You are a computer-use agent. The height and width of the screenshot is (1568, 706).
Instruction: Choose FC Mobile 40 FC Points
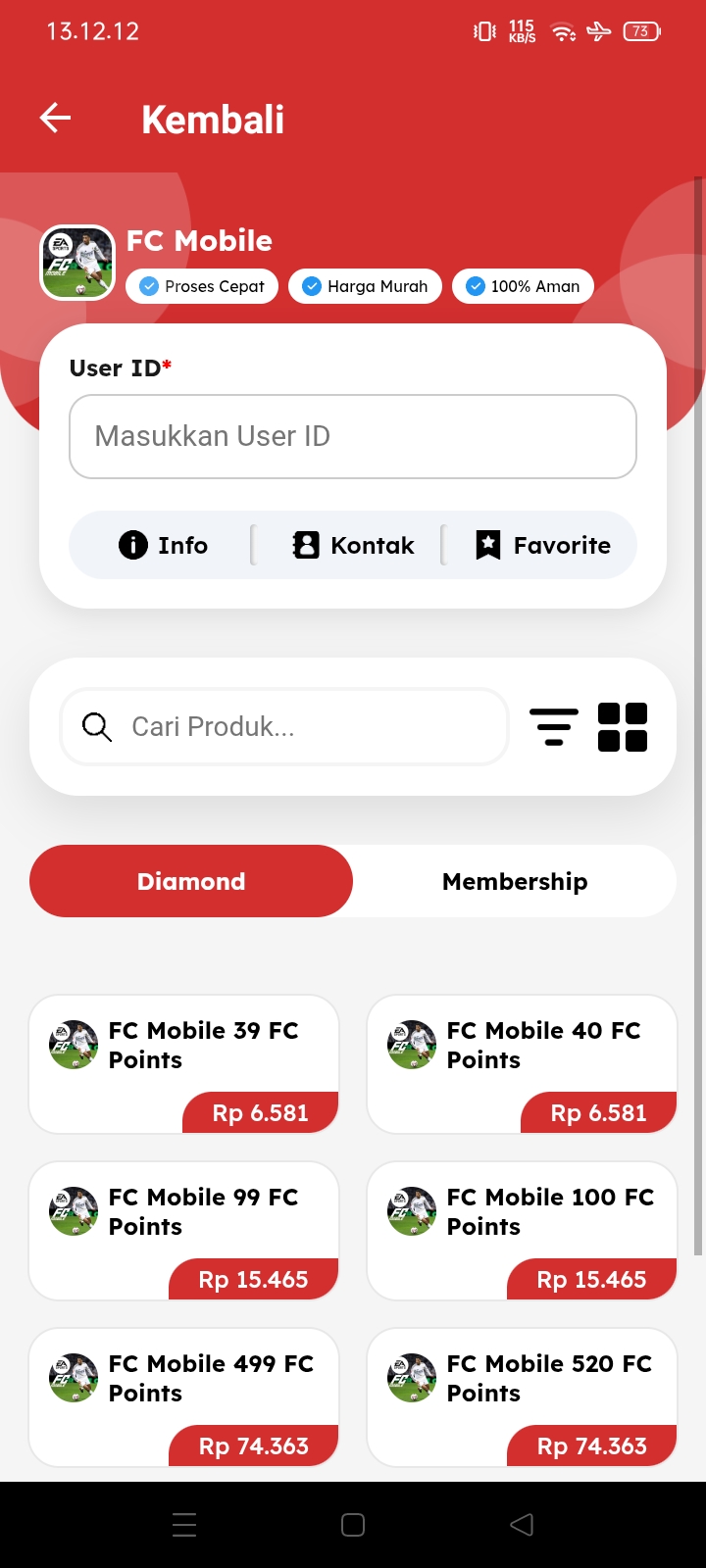[x=522, y=1064]
